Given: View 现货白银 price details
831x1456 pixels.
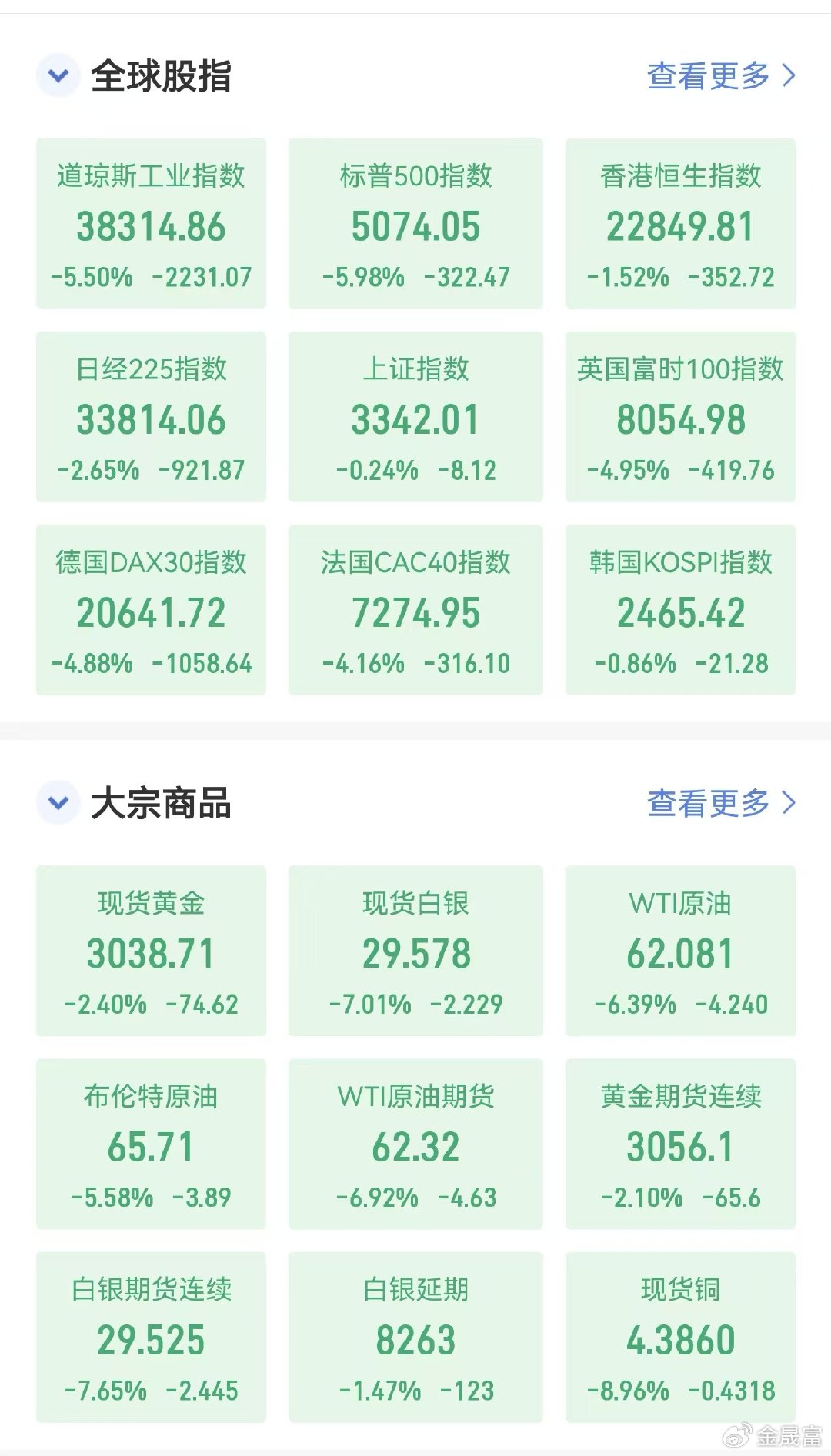Looking at the screenshot, I should [x=415, y=951].
